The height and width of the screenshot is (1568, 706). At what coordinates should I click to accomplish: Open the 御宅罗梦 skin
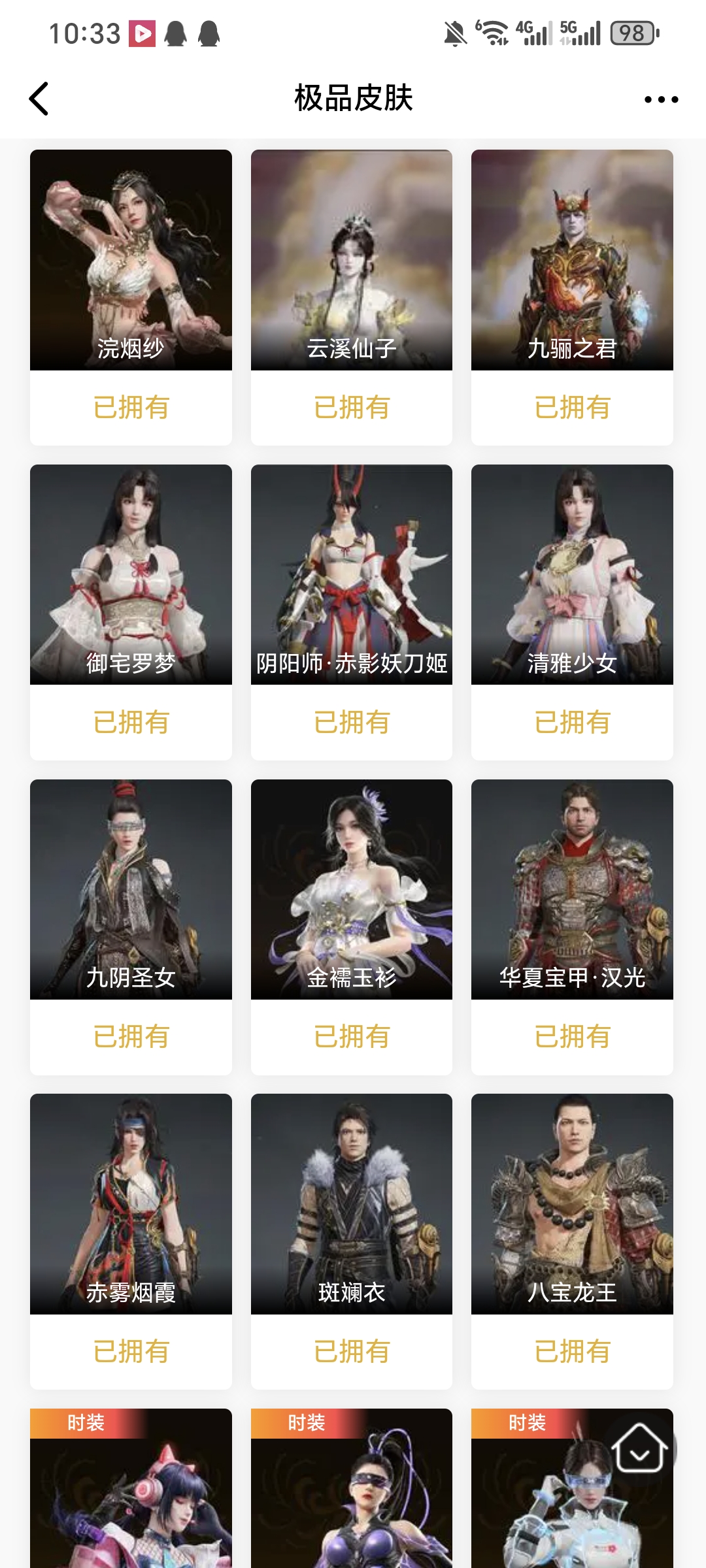[x=131, y=575]
